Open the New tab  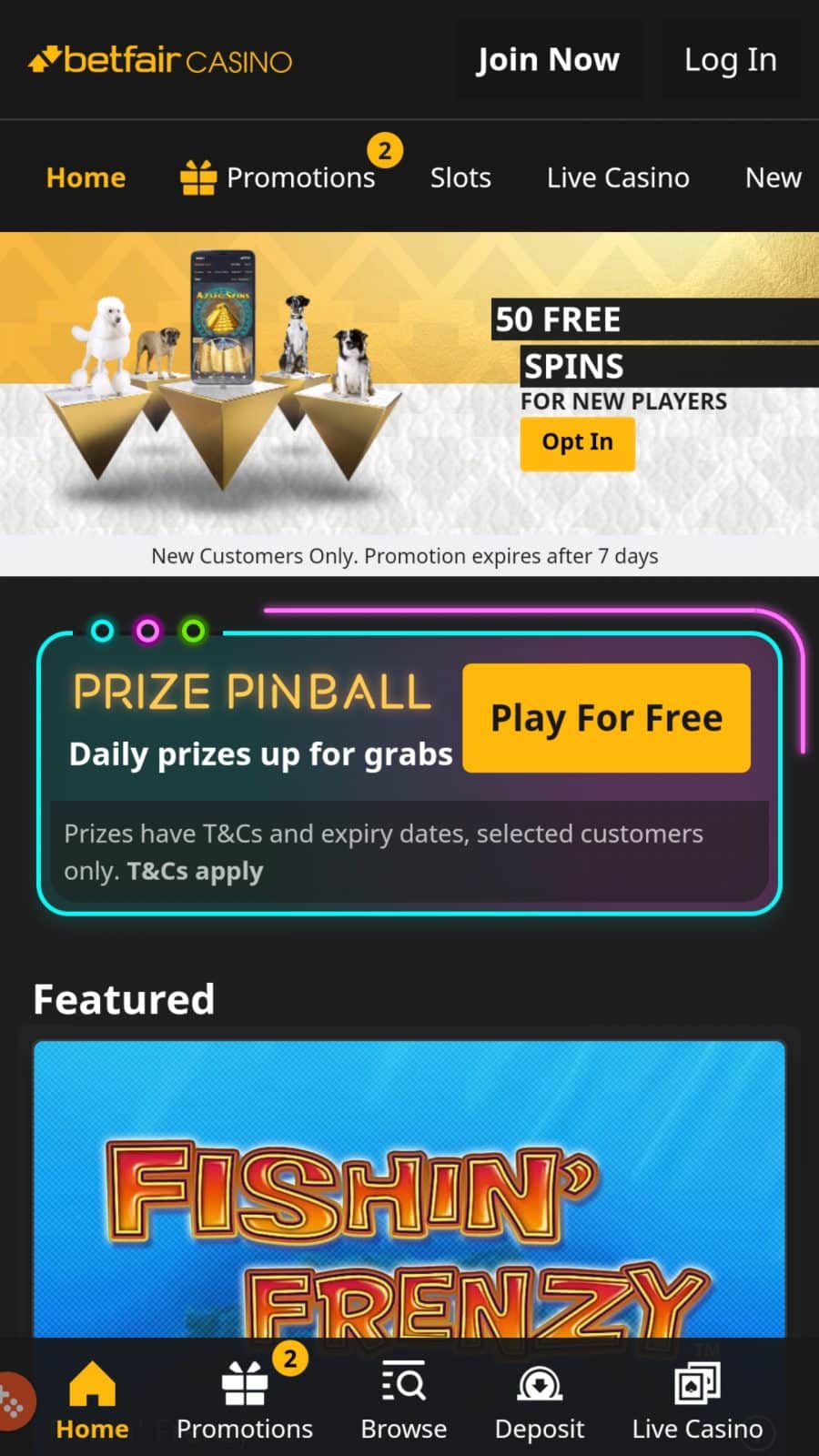(x=773, y=177)
